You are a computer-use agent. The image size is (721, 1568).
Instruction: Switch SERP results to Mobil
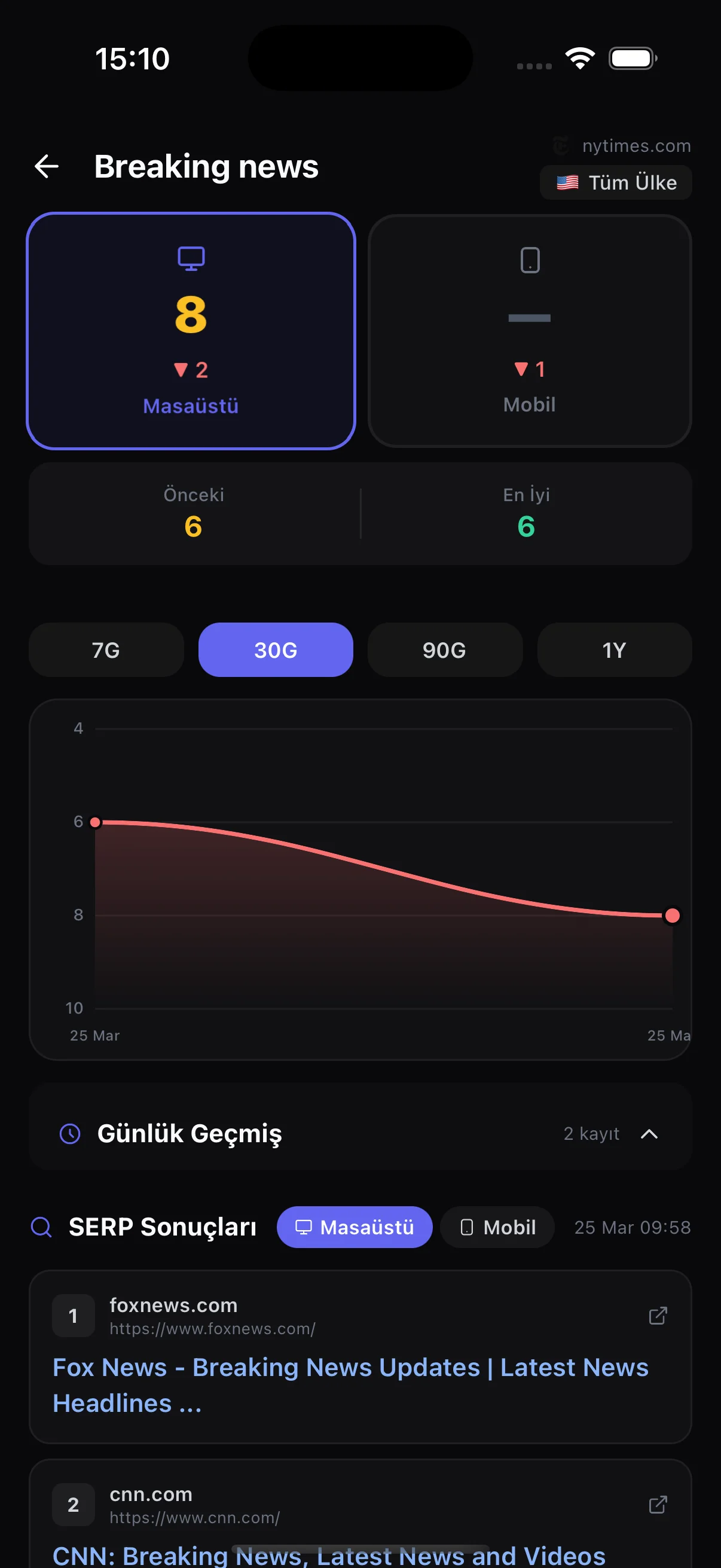(497, 1227)
